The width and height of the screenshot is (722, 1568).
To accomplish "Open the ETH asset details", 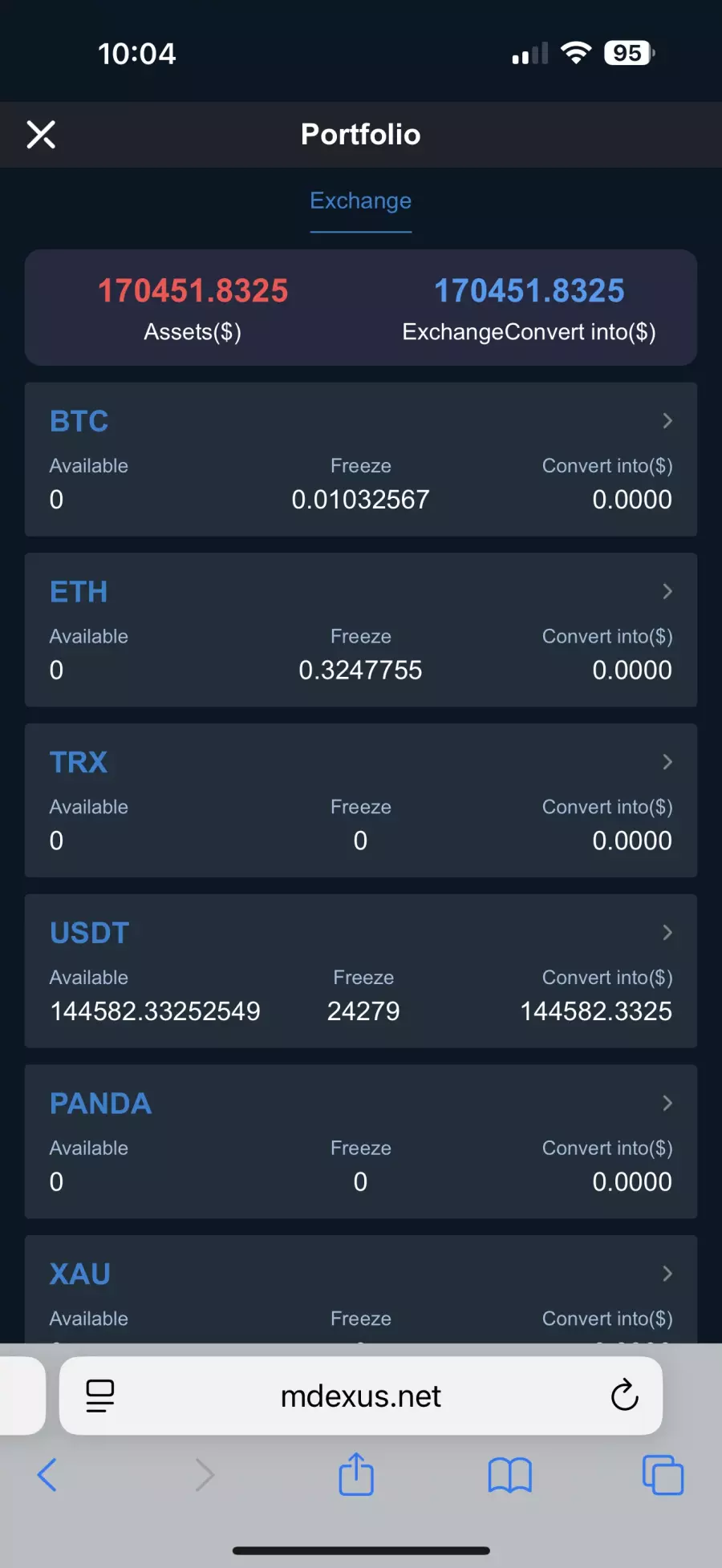I will coord(361,630).
